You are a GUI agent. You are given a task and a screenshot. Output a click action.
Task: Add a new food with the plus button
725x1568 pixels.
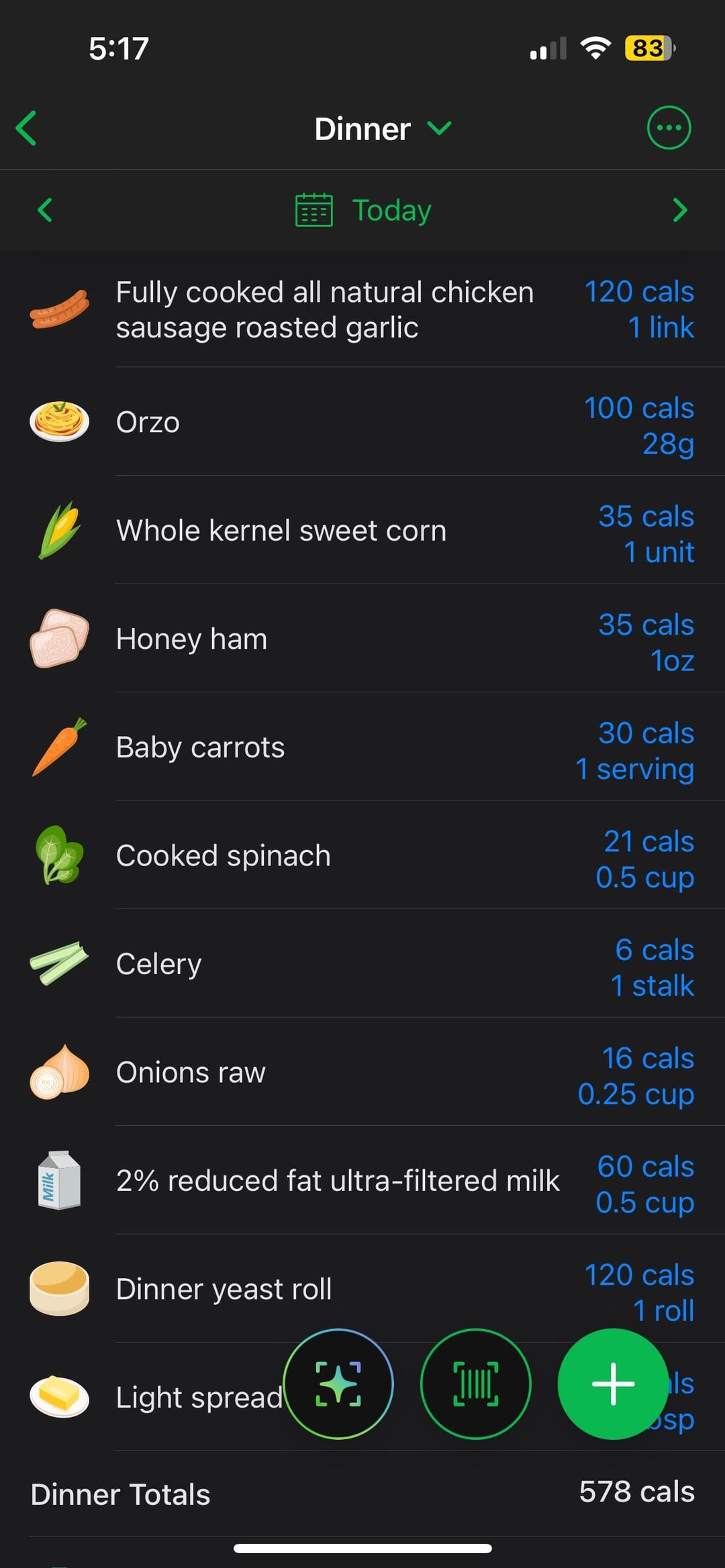pyautogui.click(x=613, y=1383)
